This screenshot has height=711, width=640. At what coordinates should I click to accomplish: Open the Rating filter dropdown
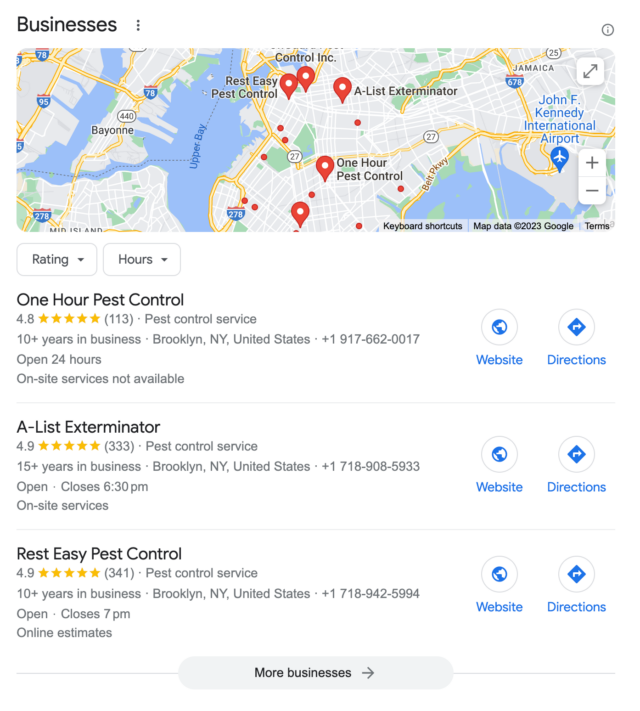(x=57, y=259)
